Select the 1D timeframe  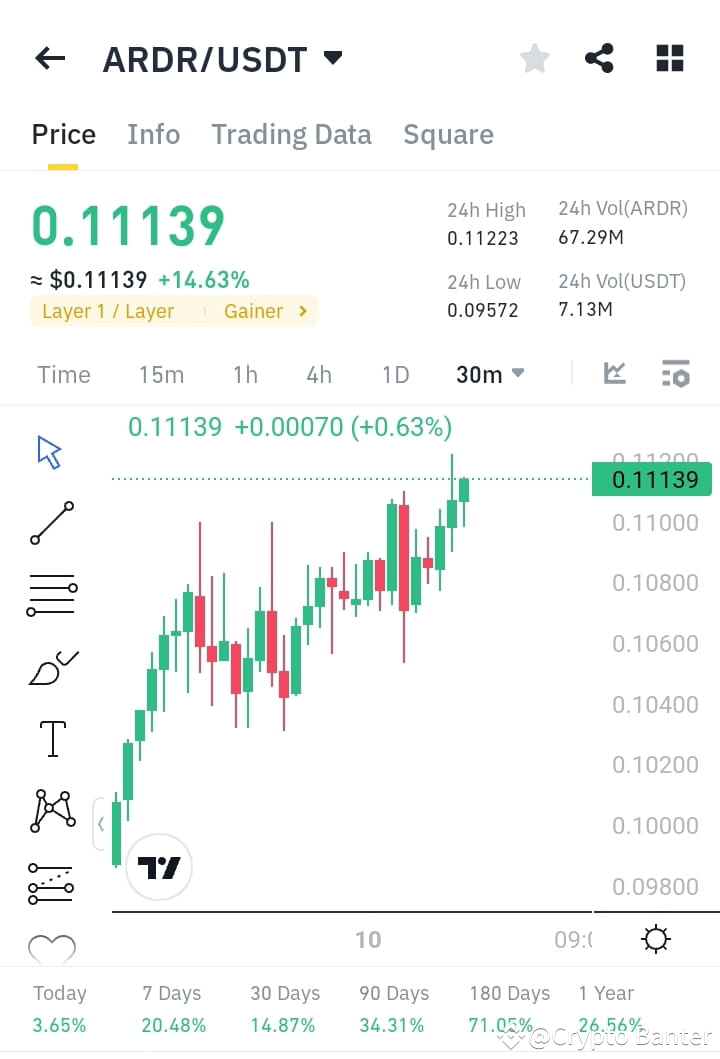395,374
